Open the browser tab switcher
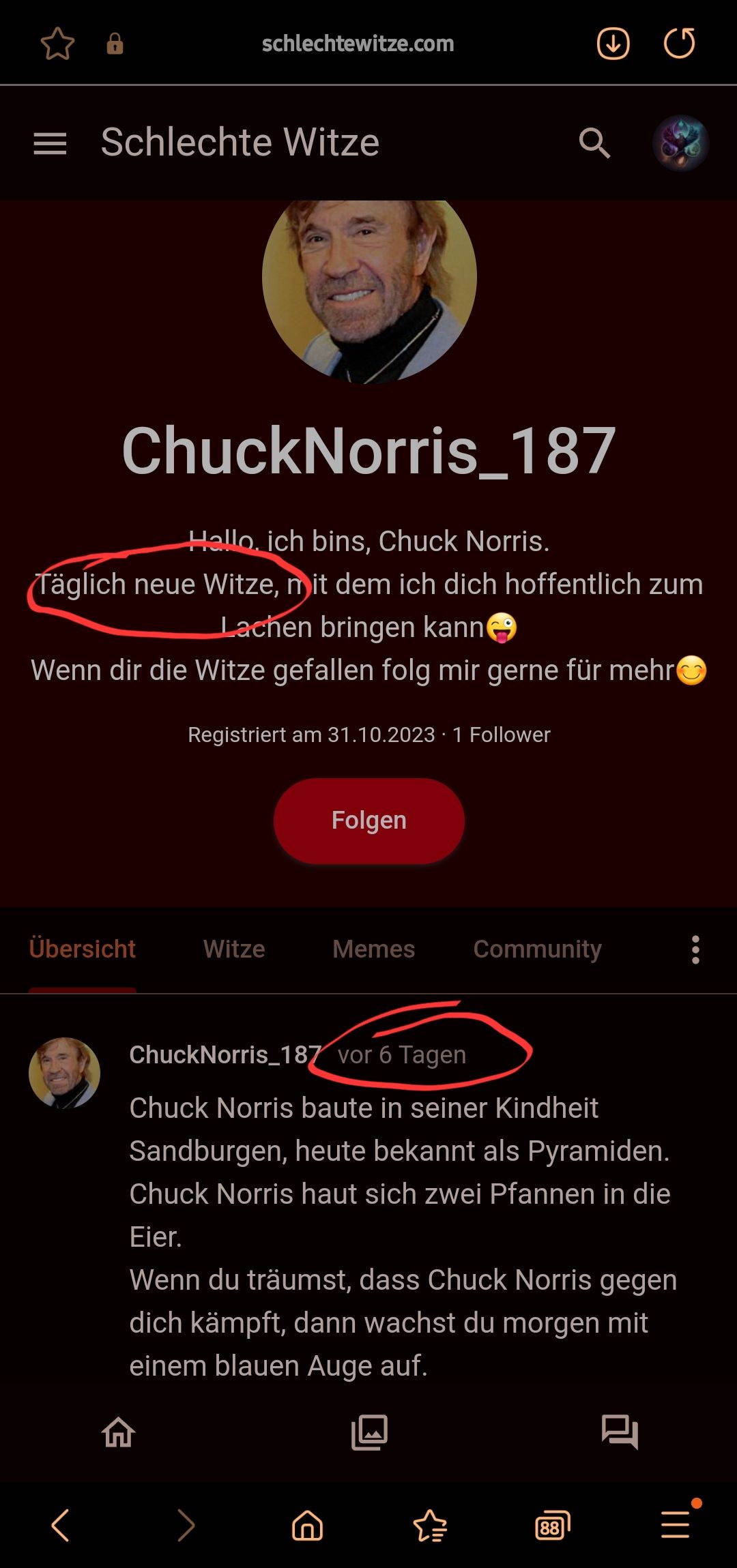This screenshot has width=737, height=1568. (552, 1525)
